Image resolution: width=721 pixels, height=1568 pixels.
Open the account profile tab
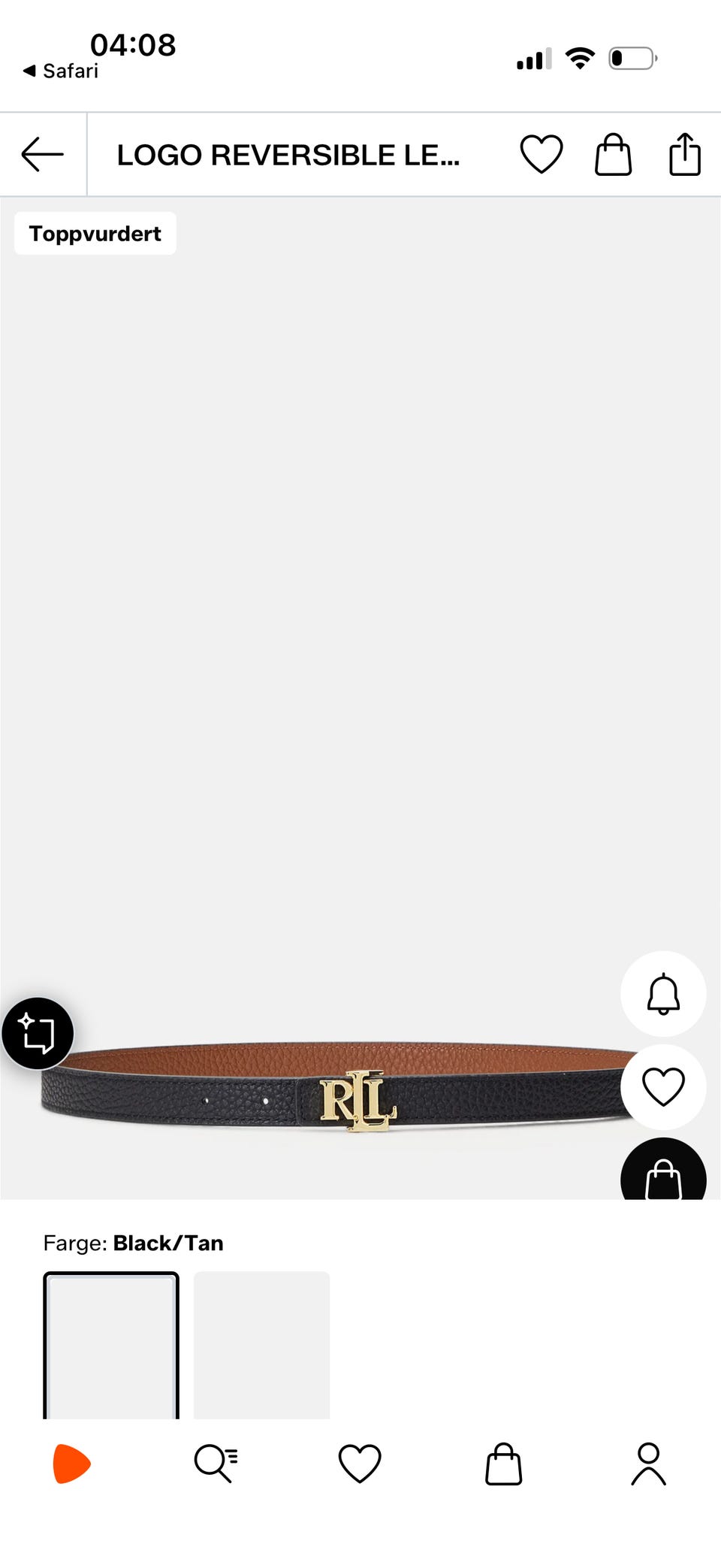[648, 1464]
